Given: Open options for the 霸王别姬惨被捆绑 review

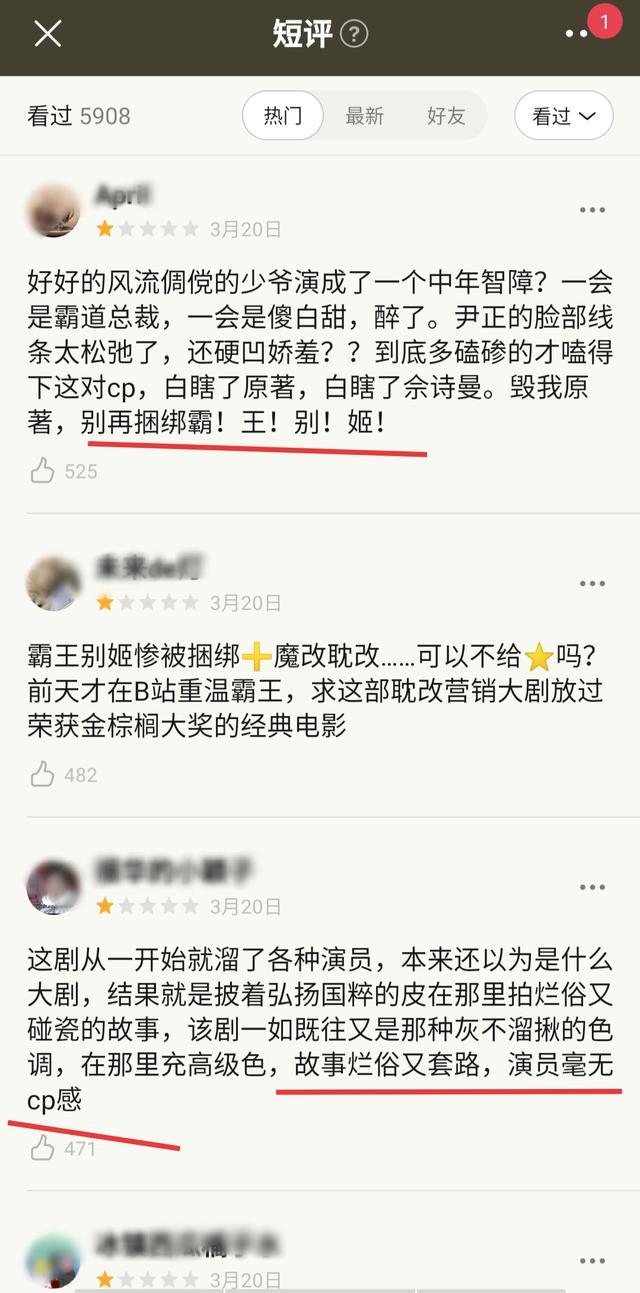Looking at the screenshot, I should coord(592,584).
